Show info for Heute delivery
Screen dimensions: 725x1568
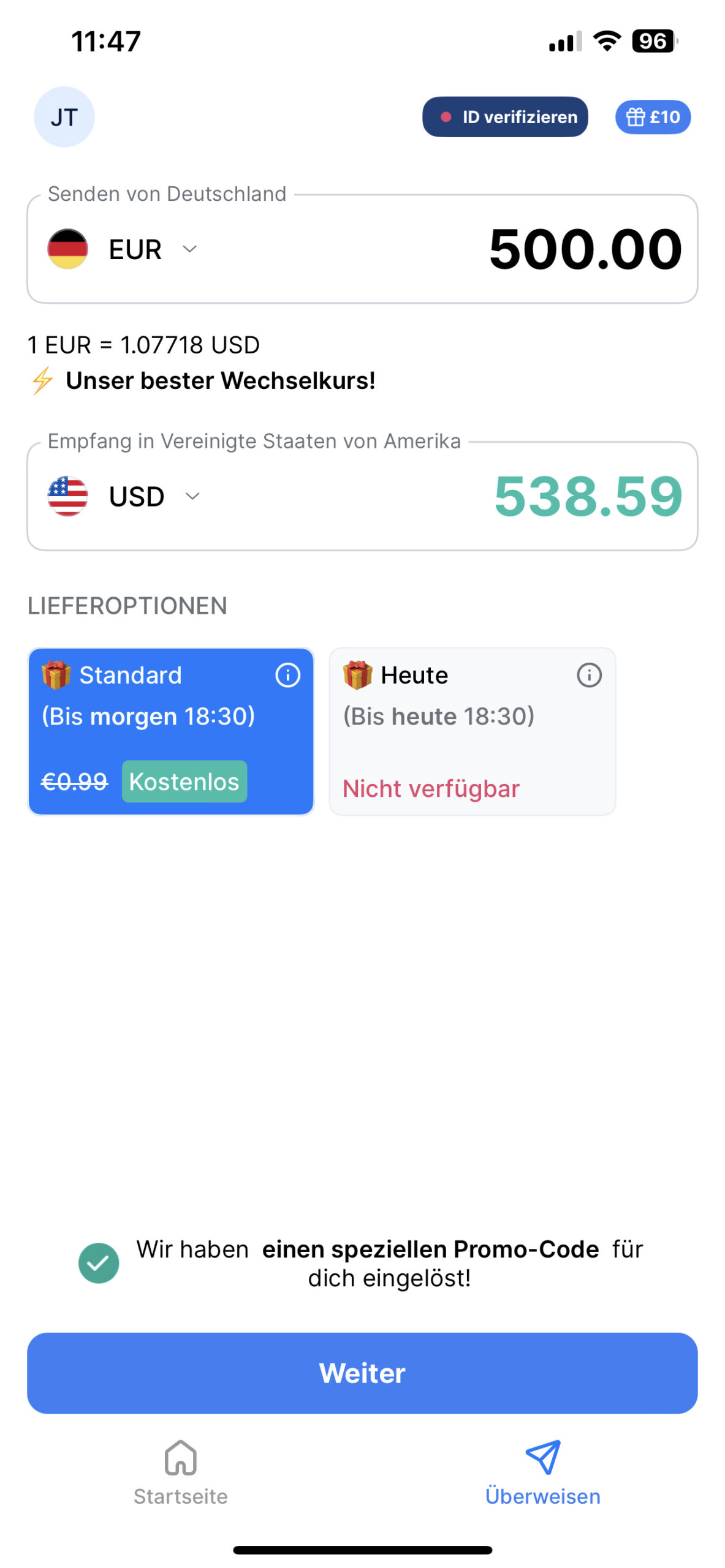(x=589, y=675)
